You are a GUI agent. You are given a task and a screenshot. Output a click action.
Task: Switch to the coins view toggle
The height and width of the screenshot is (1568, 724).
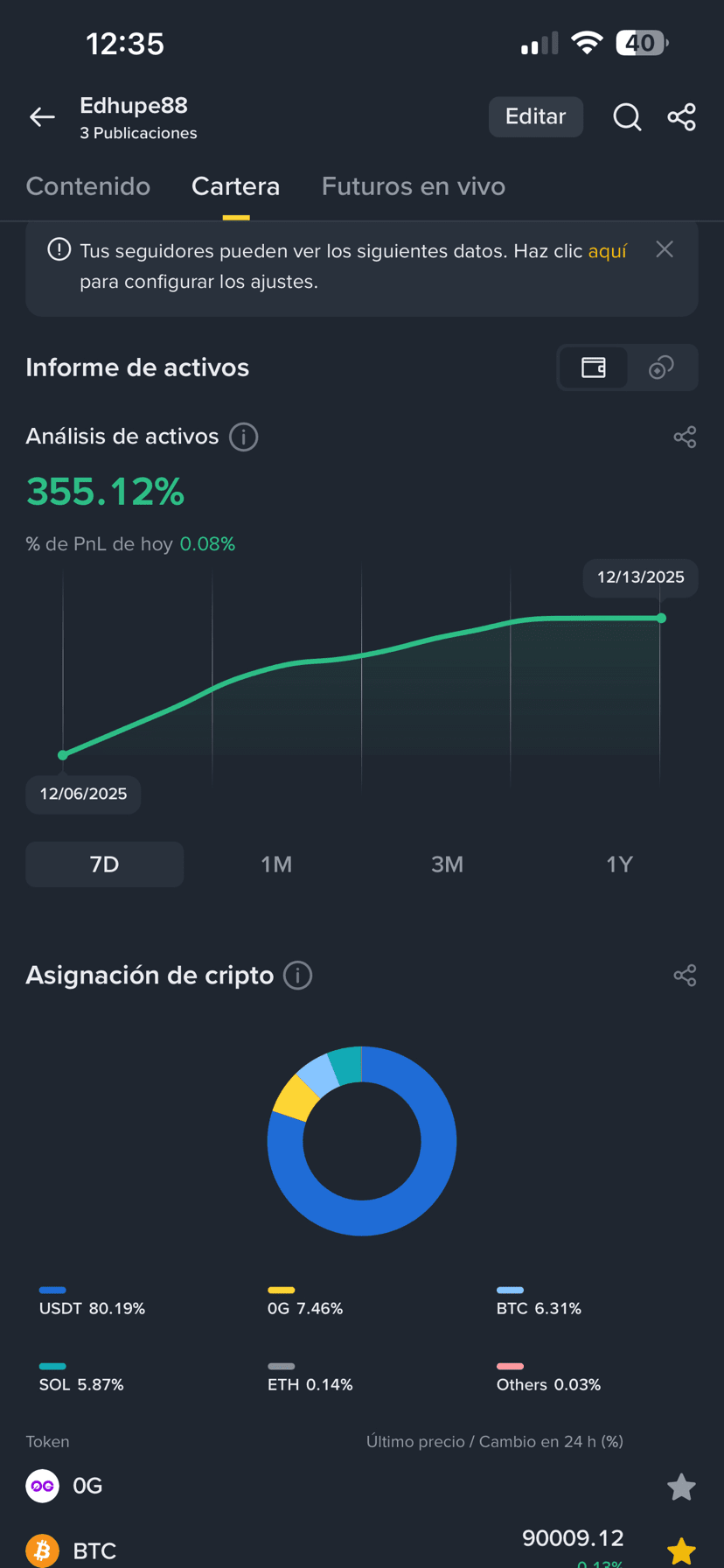tap(661, 367)
